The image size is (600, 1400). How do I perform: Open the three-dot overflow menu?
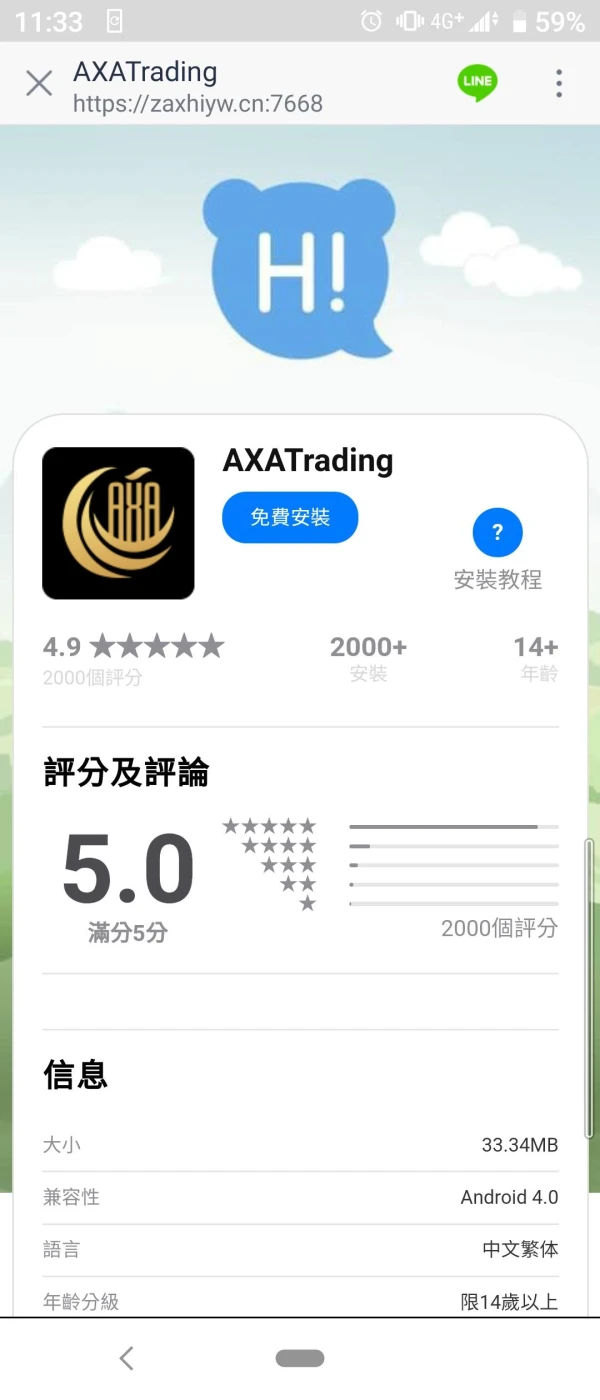[x=559, y=83]
